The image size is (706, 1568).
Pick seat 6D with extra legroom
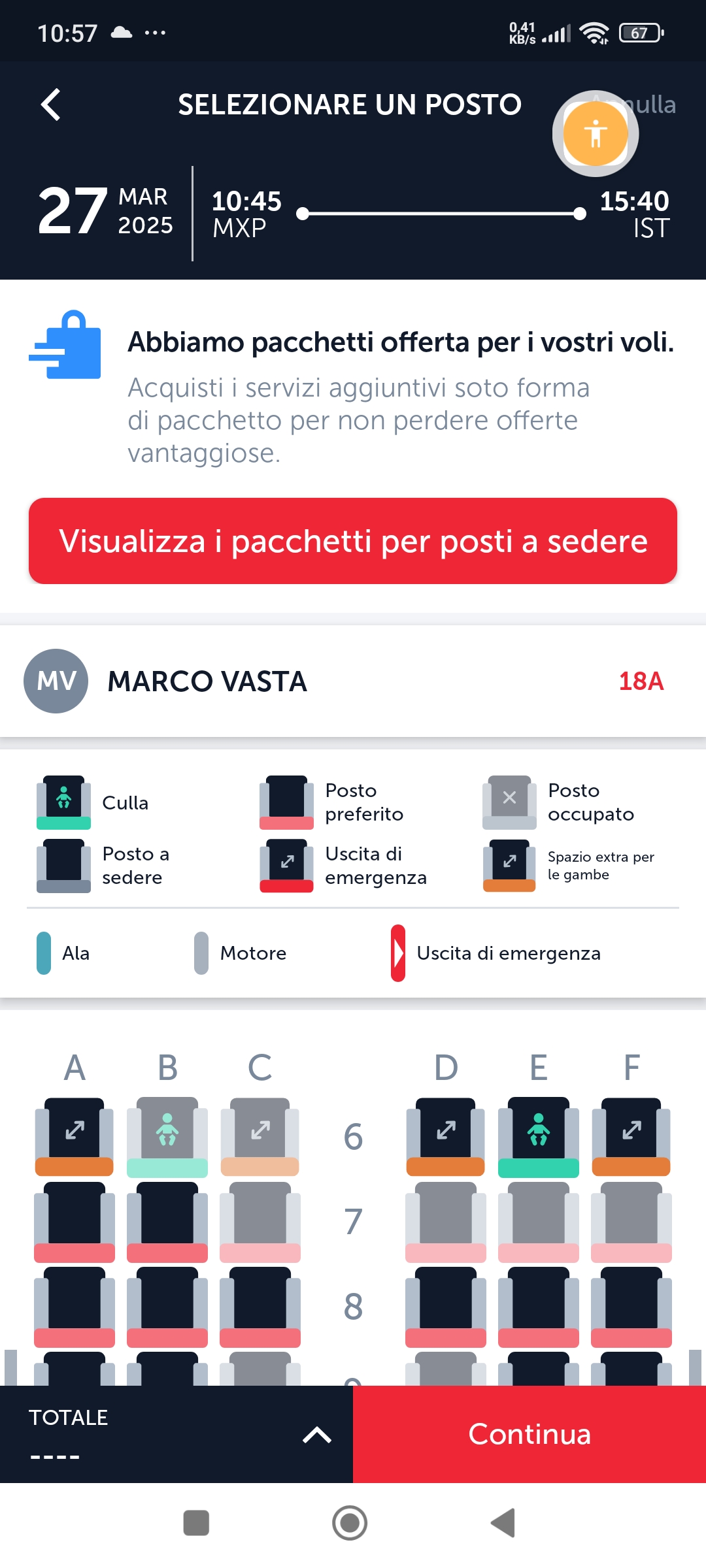click(446, 1137)
